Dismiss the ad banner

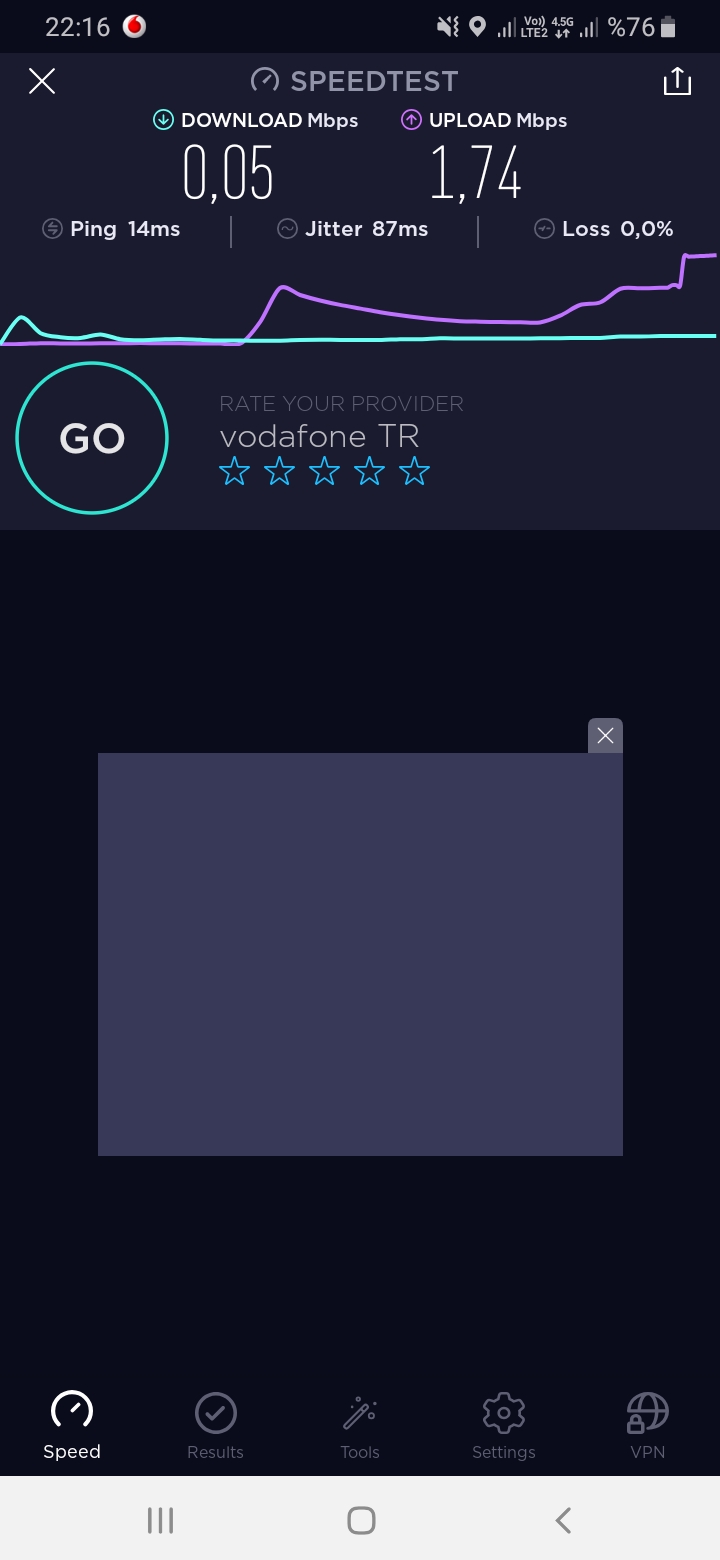605,736
